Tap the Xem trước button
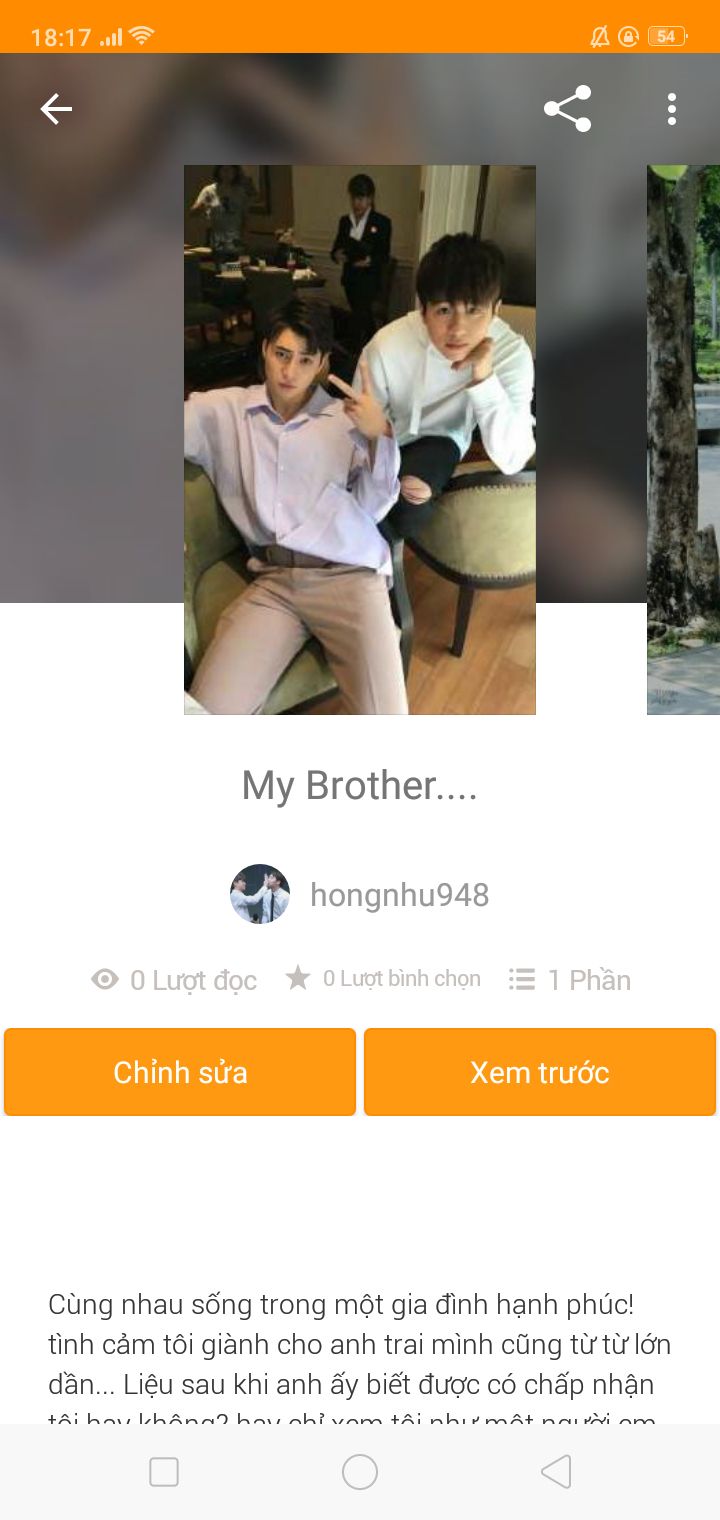 coord(540,1072)
